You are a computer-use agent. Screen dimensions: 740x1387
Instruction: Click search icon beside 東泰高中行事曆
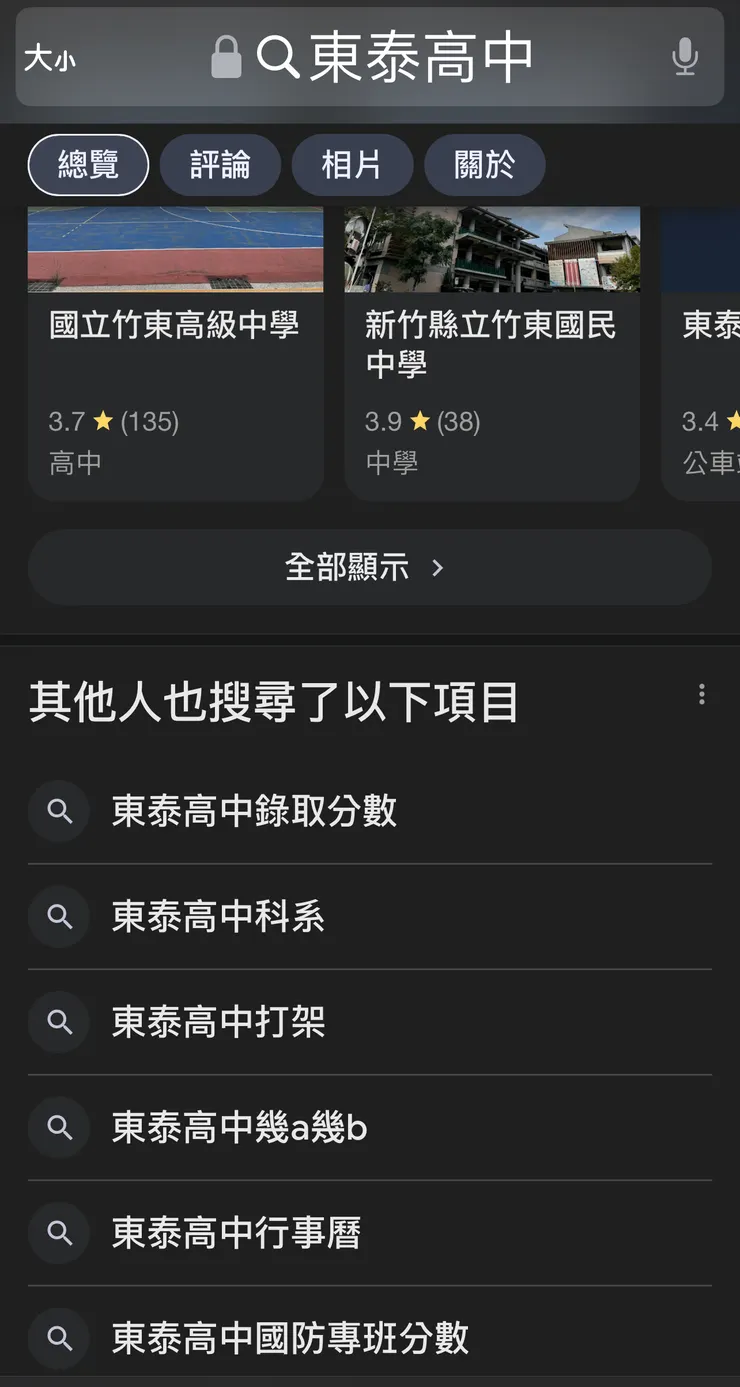point(58,1233)
